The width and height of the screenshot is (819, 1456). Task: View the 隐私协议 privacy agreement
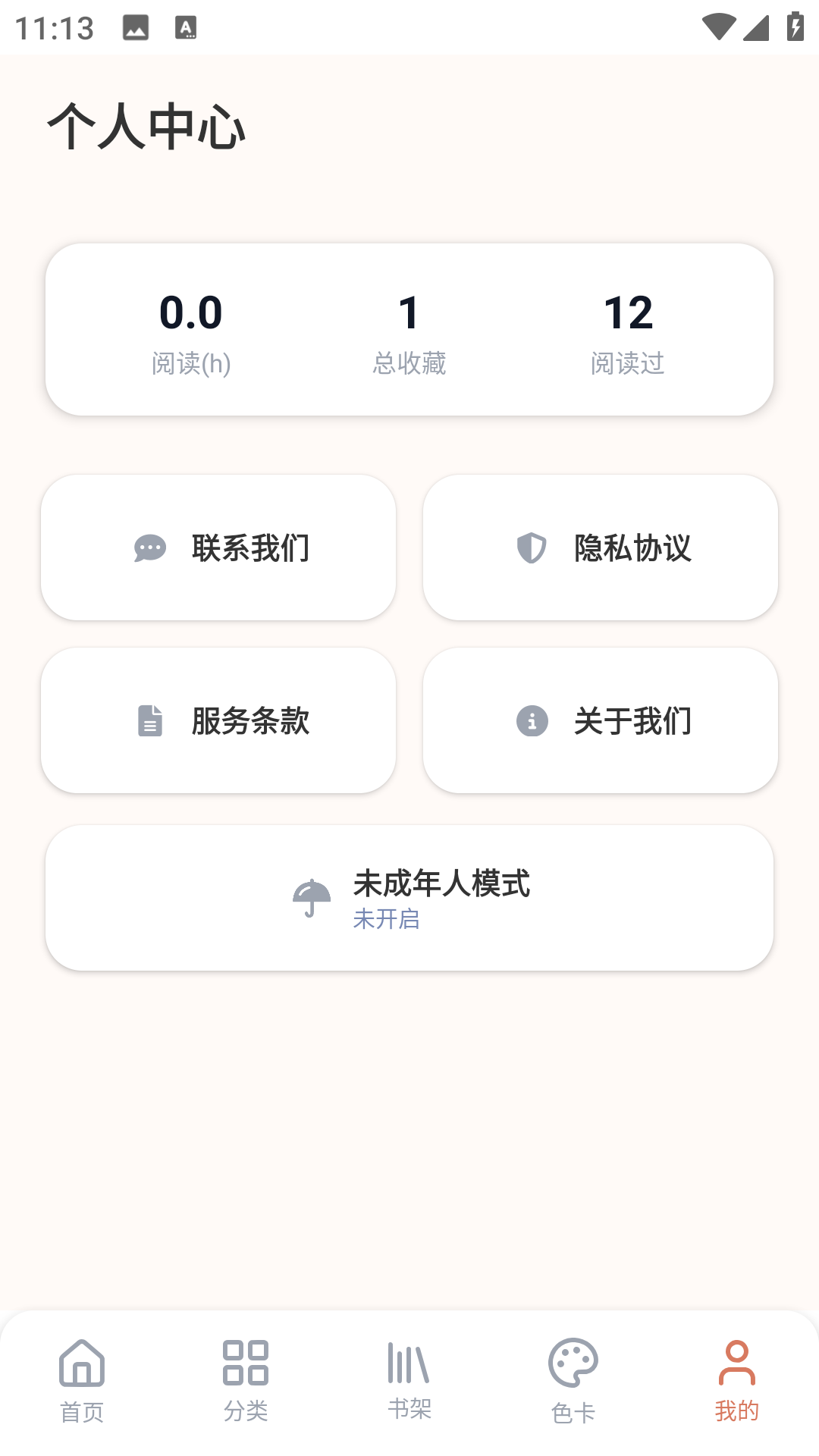[x=601, y=548]
